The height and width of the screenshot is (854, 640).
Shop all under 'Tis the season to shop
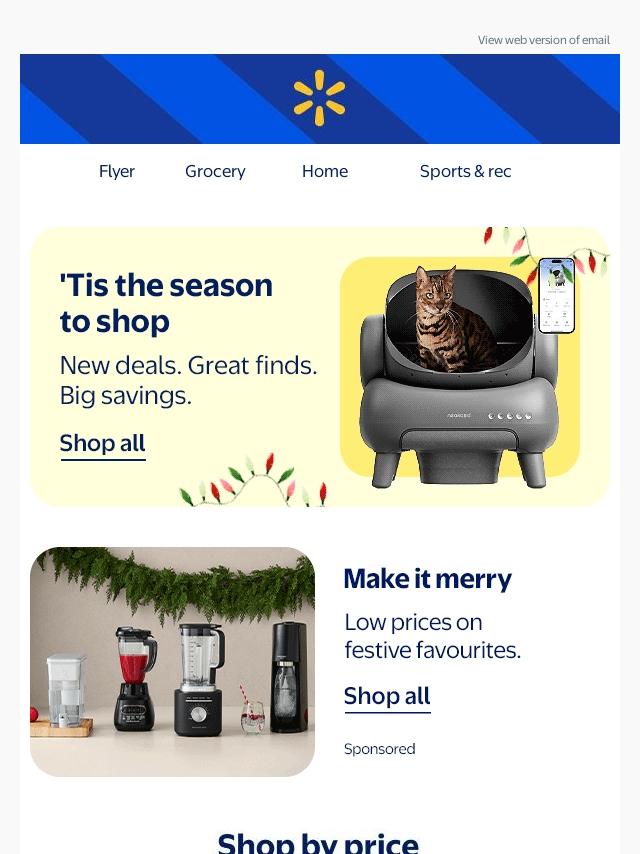[x=102, y=443]
